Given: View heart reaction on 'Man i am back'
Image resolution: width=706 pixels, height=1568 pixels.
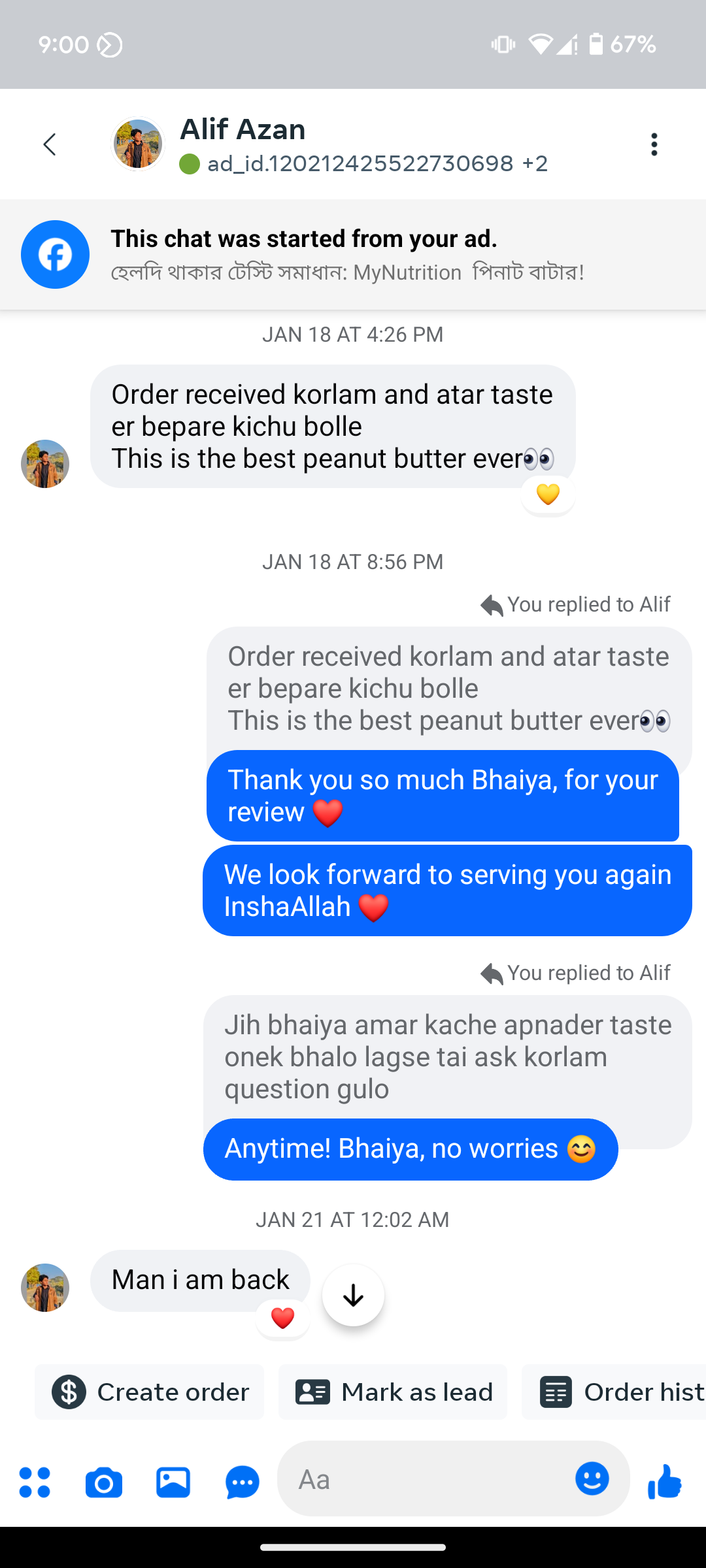Looking at the screenshot, I should (x=282, y=1318).
